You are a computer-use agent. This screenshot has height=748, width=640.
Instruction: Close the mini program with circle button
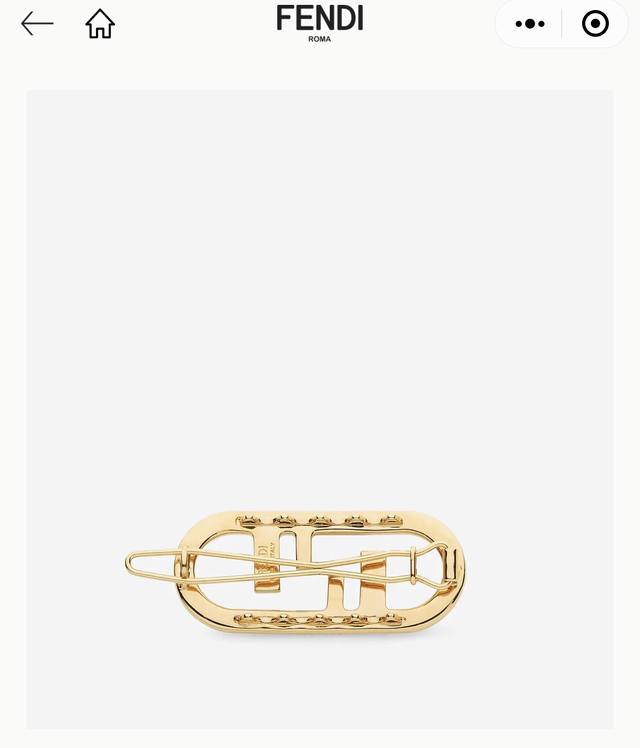pos(595,24)
